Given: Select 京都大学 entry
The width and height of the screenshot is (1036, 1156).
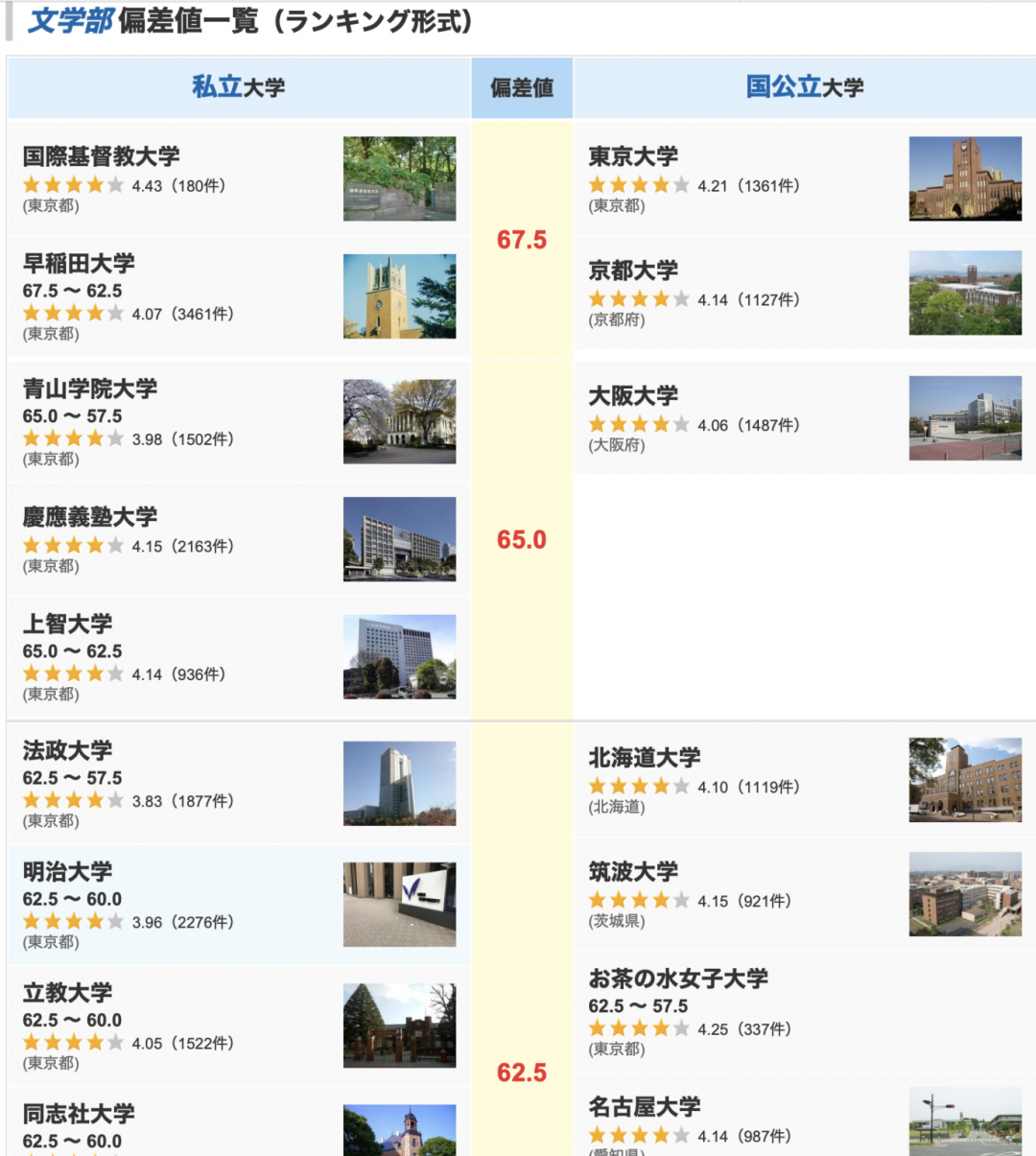Looking at the screenshot, I should [633, 271].
